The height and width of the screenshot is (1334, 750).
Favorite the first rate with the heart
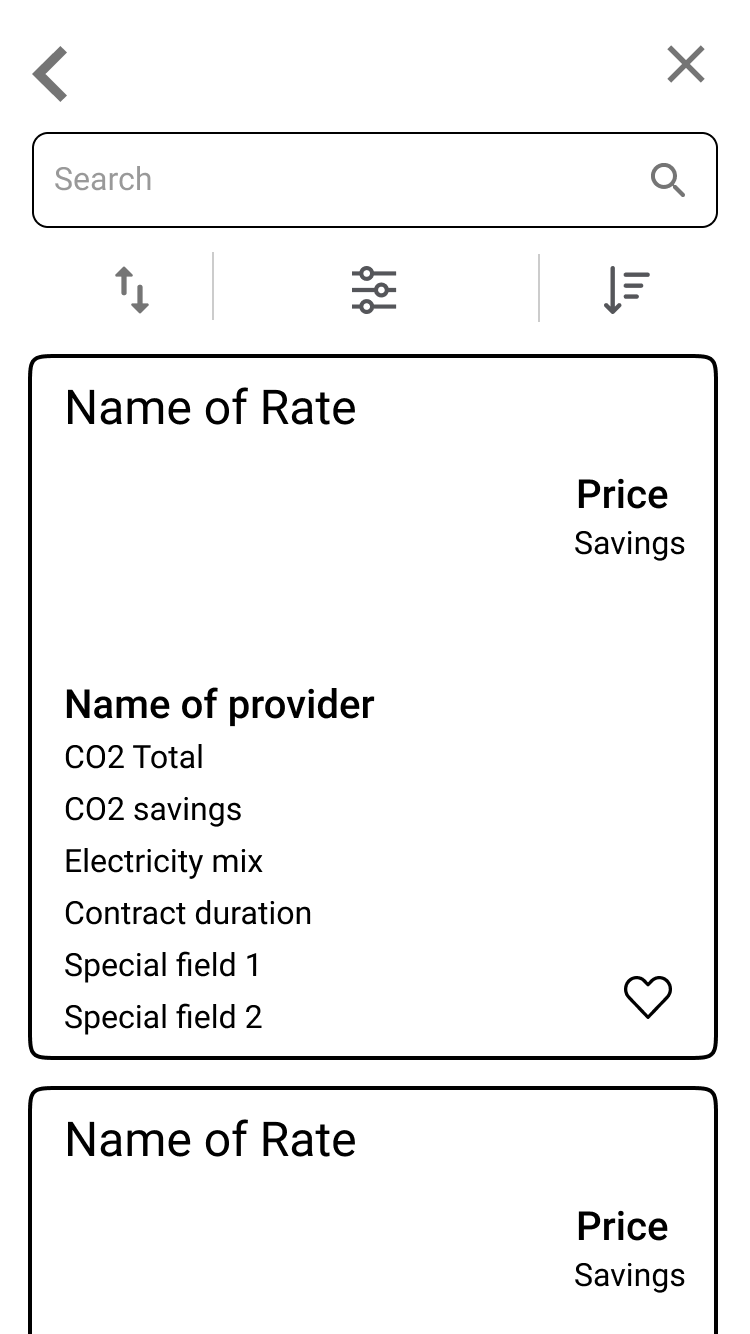coord(648,997)
